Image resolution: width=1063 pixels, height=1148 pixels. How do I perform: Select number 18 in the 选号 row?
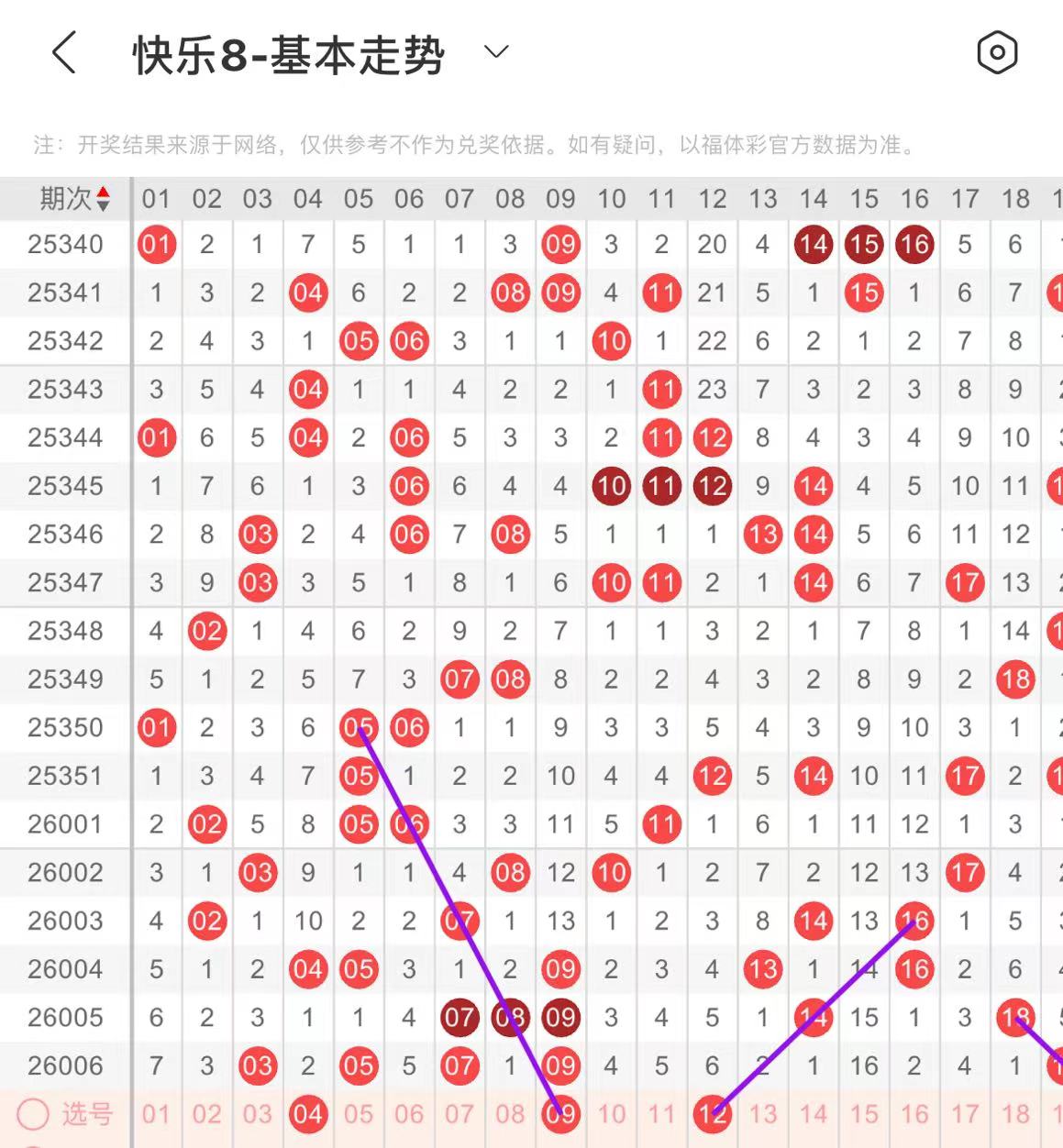coord(1014,1114)
